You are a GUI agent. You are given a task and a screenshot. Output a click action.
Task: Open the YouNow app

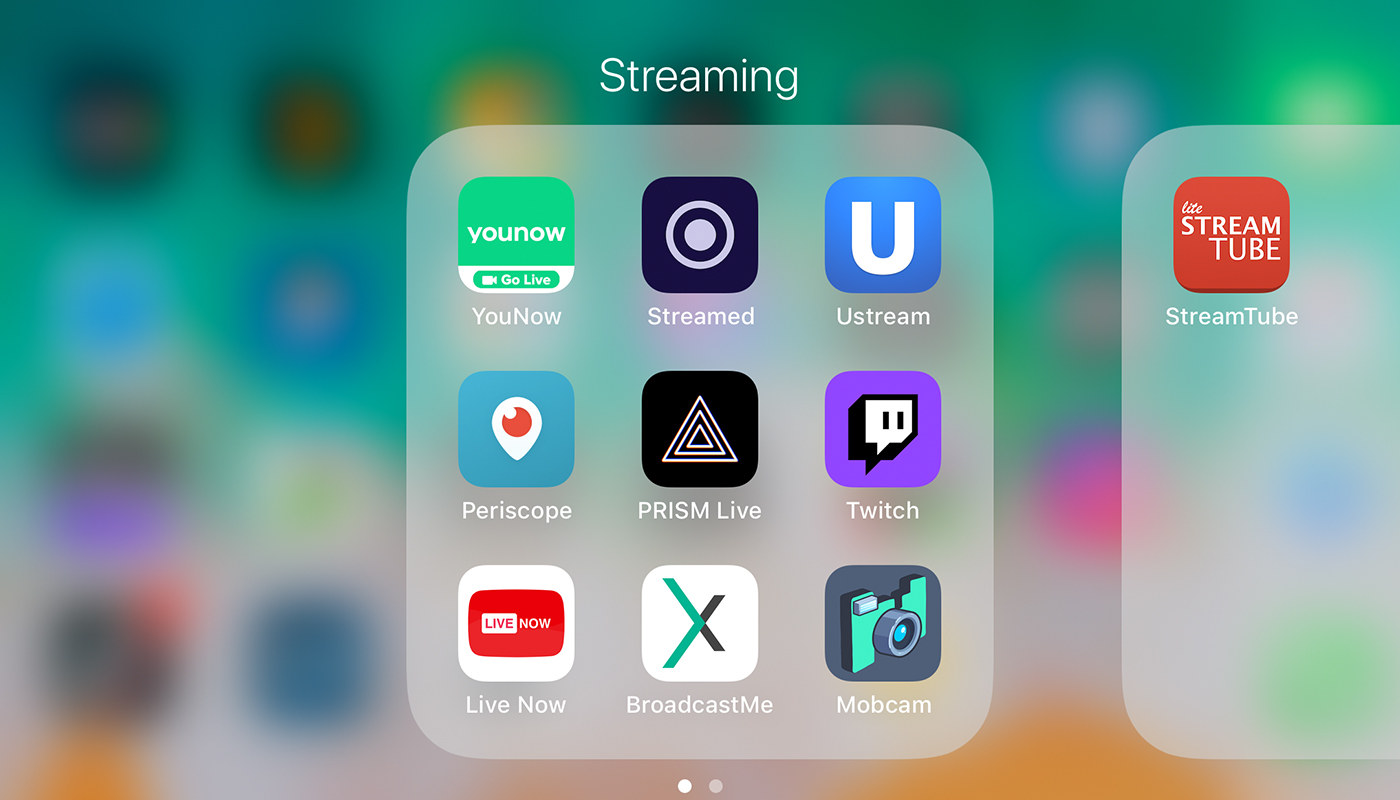pyautogui.click(x=516, y=235)
